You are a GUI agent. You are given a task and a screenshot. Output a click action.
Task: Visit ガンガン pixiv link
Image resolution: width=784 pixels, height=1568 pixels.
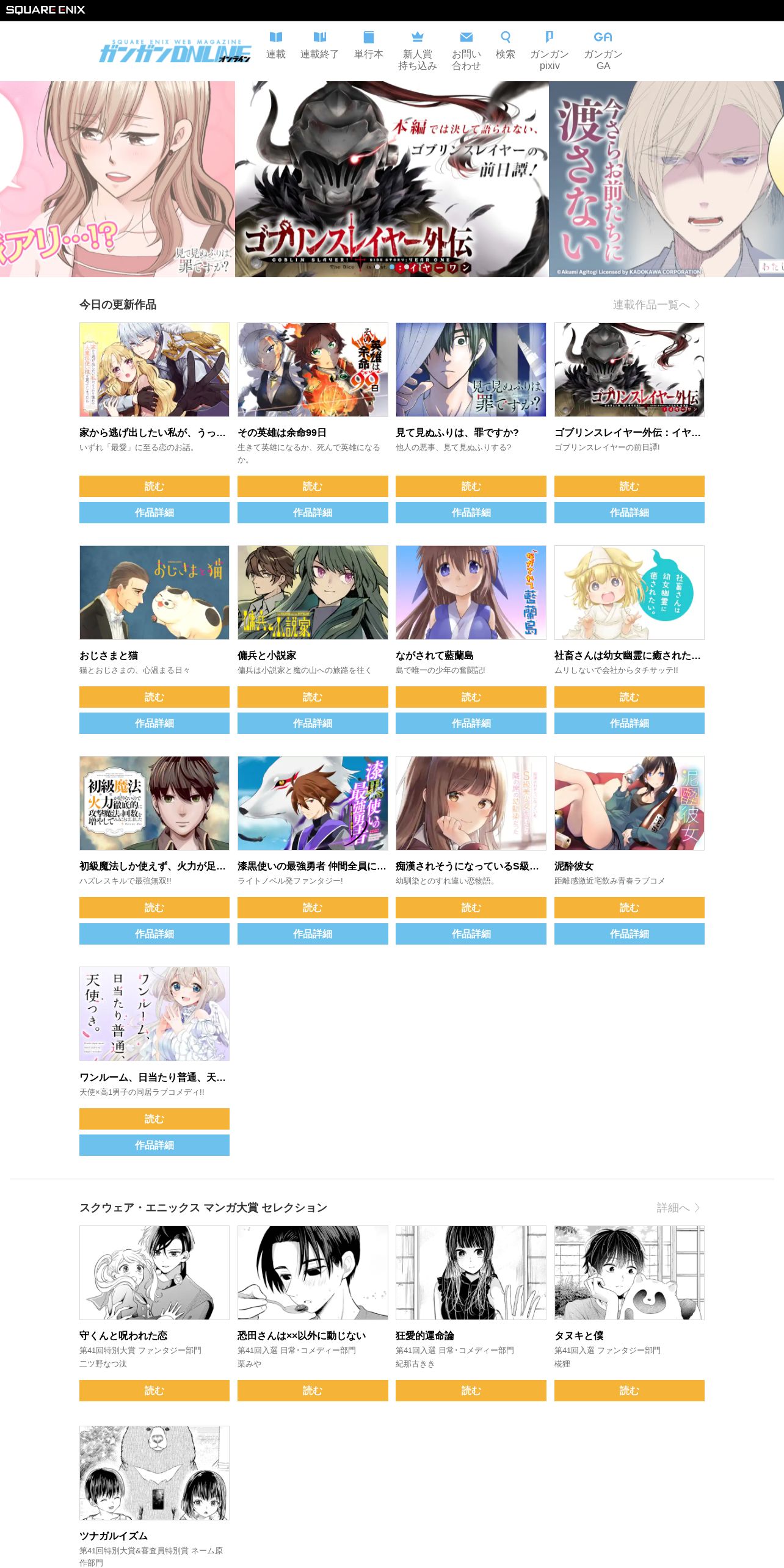pyautogui.click(x=550, y=51)
